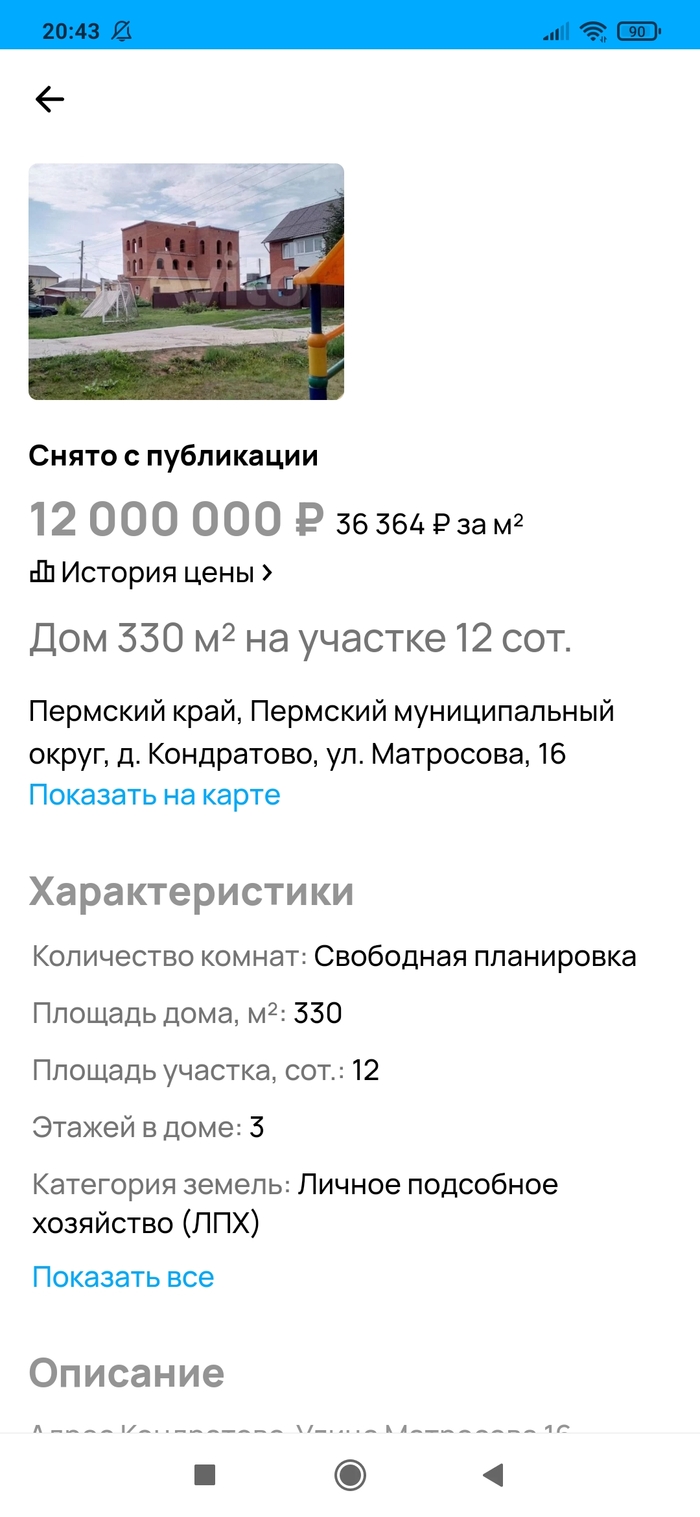Open История цены price history

(151, 573)
